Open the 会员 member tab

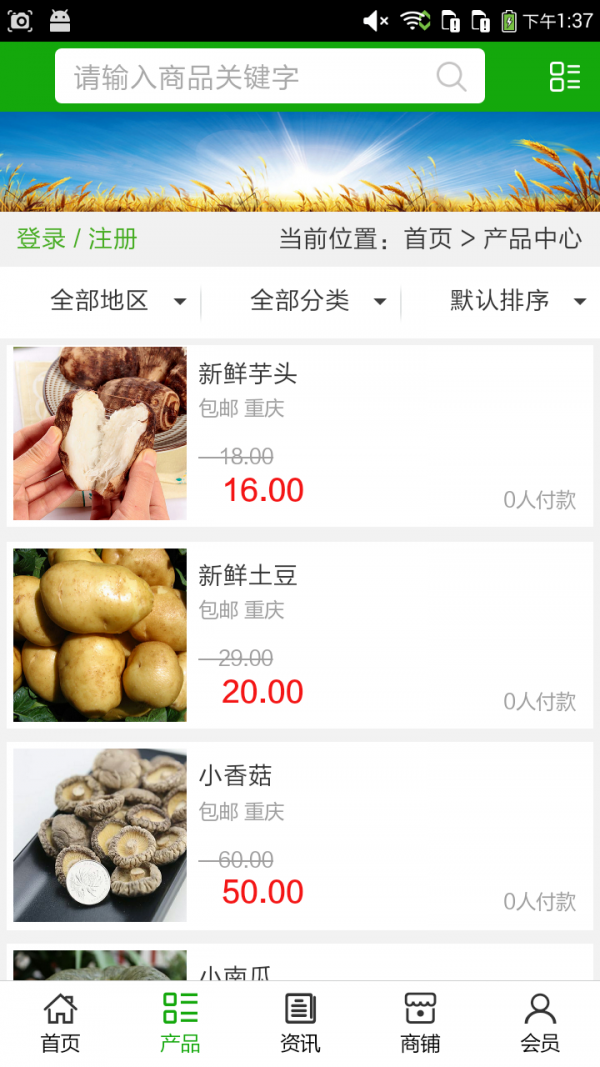[x=540, y=1023]
